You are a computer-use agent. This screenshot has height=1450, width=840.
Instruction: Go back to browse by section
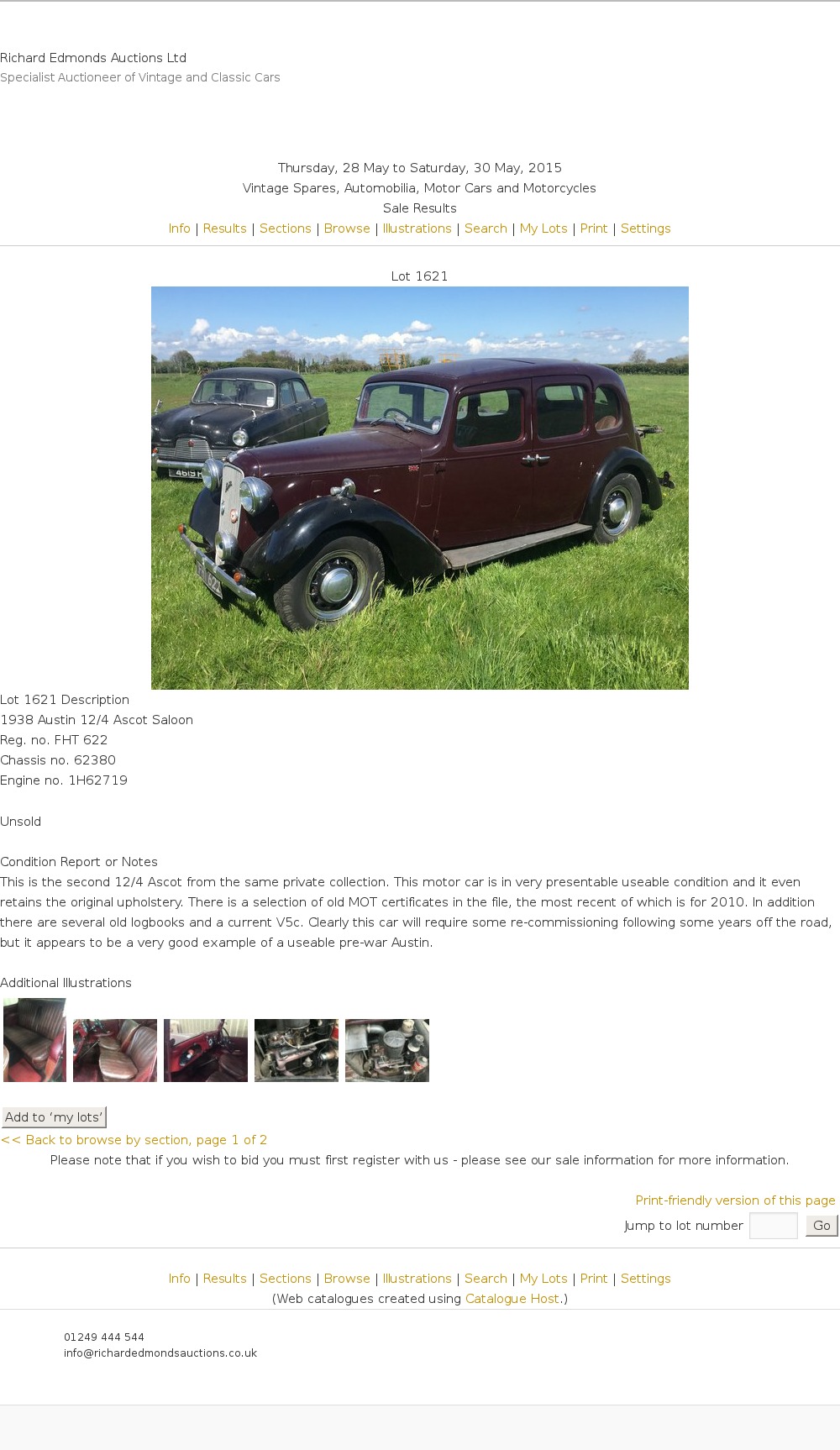[134, 1140]
